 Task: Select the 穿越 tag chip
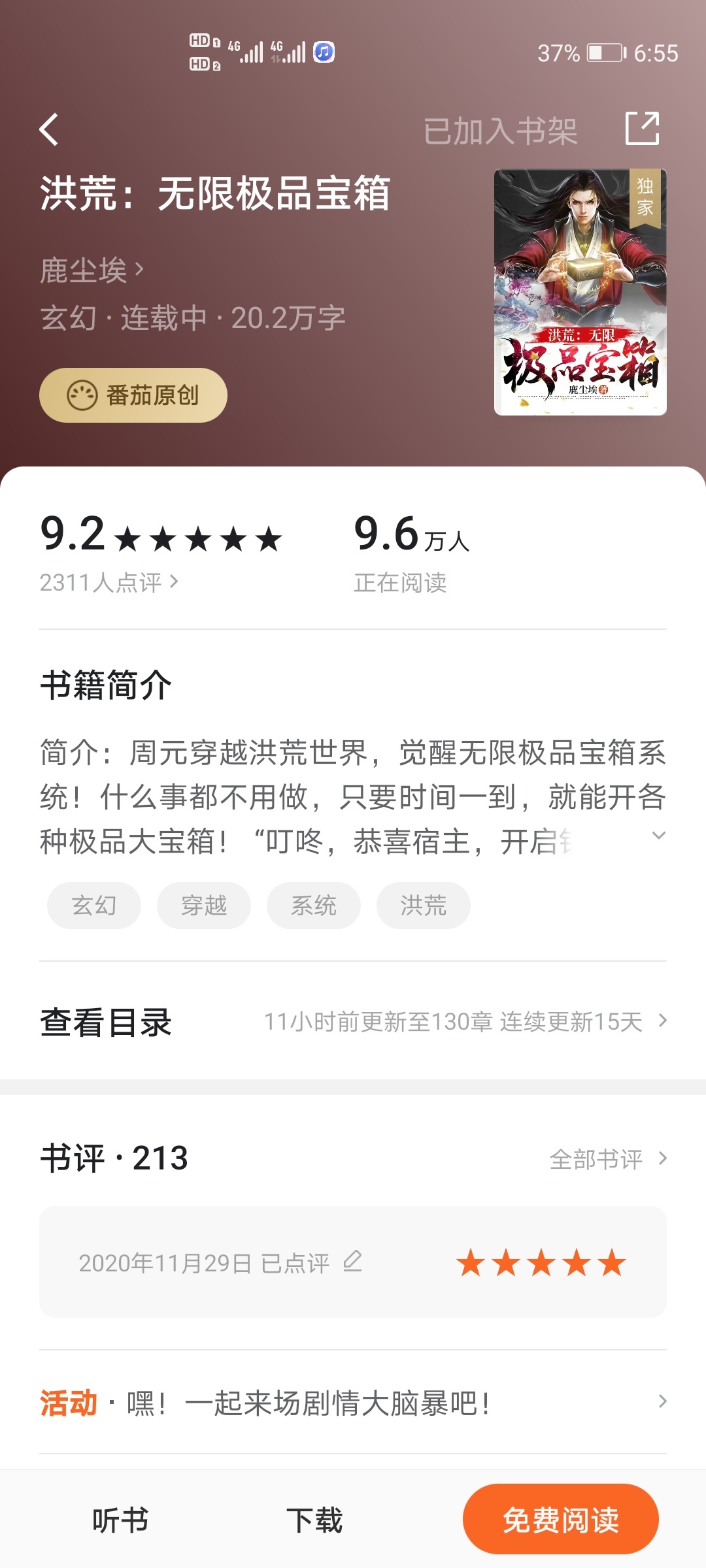click(x=204, y=906)
